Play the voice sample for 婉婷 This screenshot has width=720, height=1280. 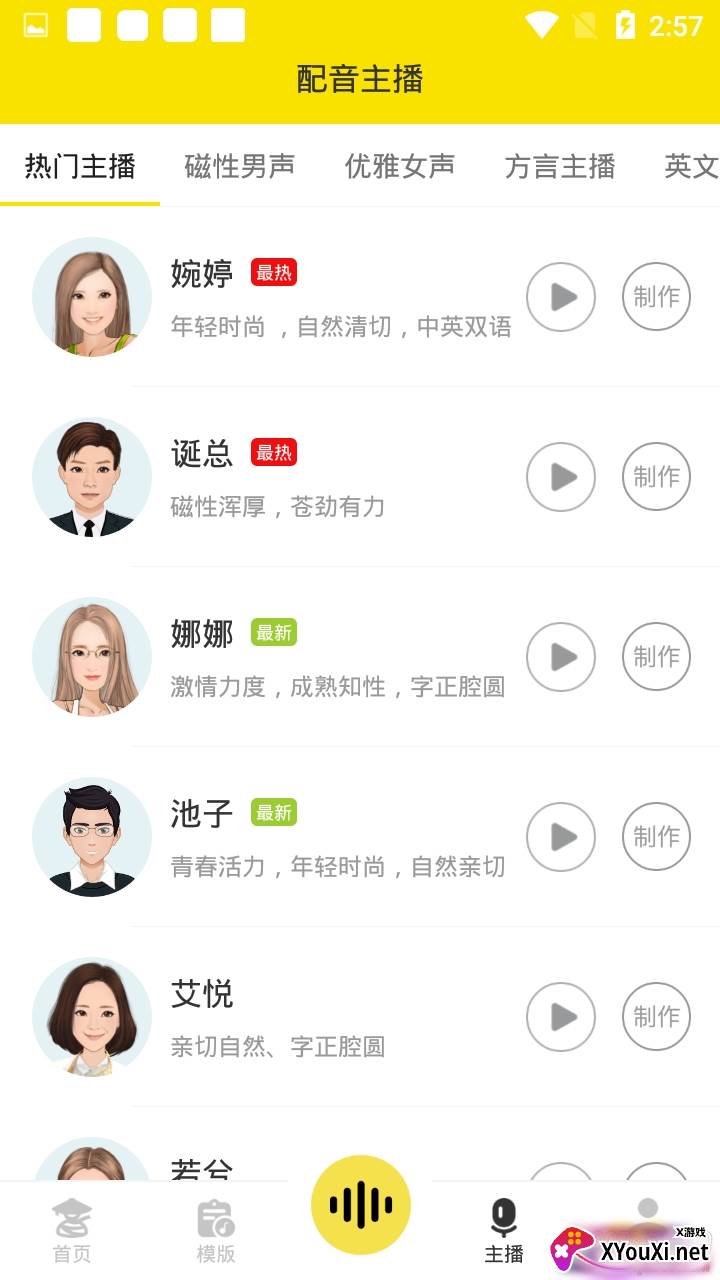click(561, 297)
